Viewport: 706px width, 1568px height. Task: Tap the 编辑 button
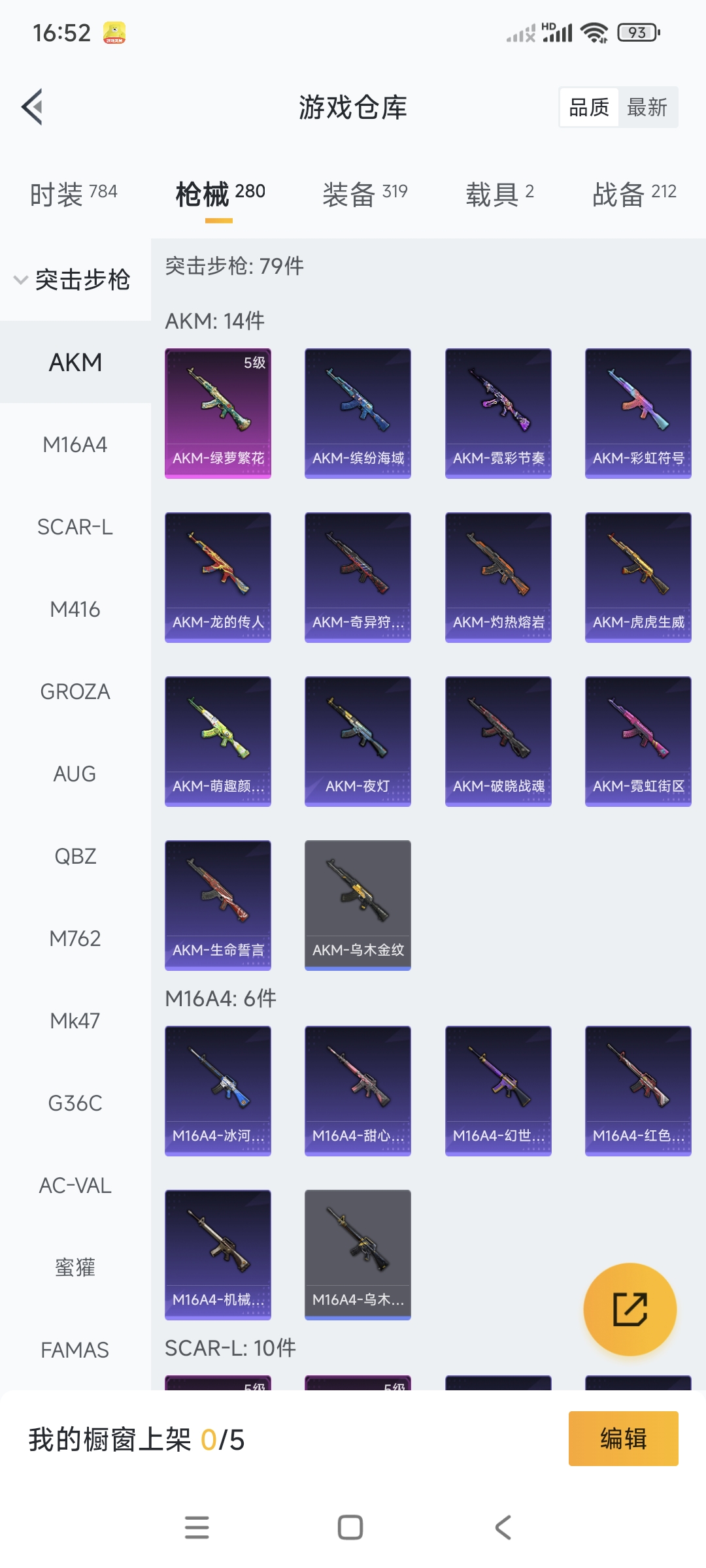coord(624,1439)
